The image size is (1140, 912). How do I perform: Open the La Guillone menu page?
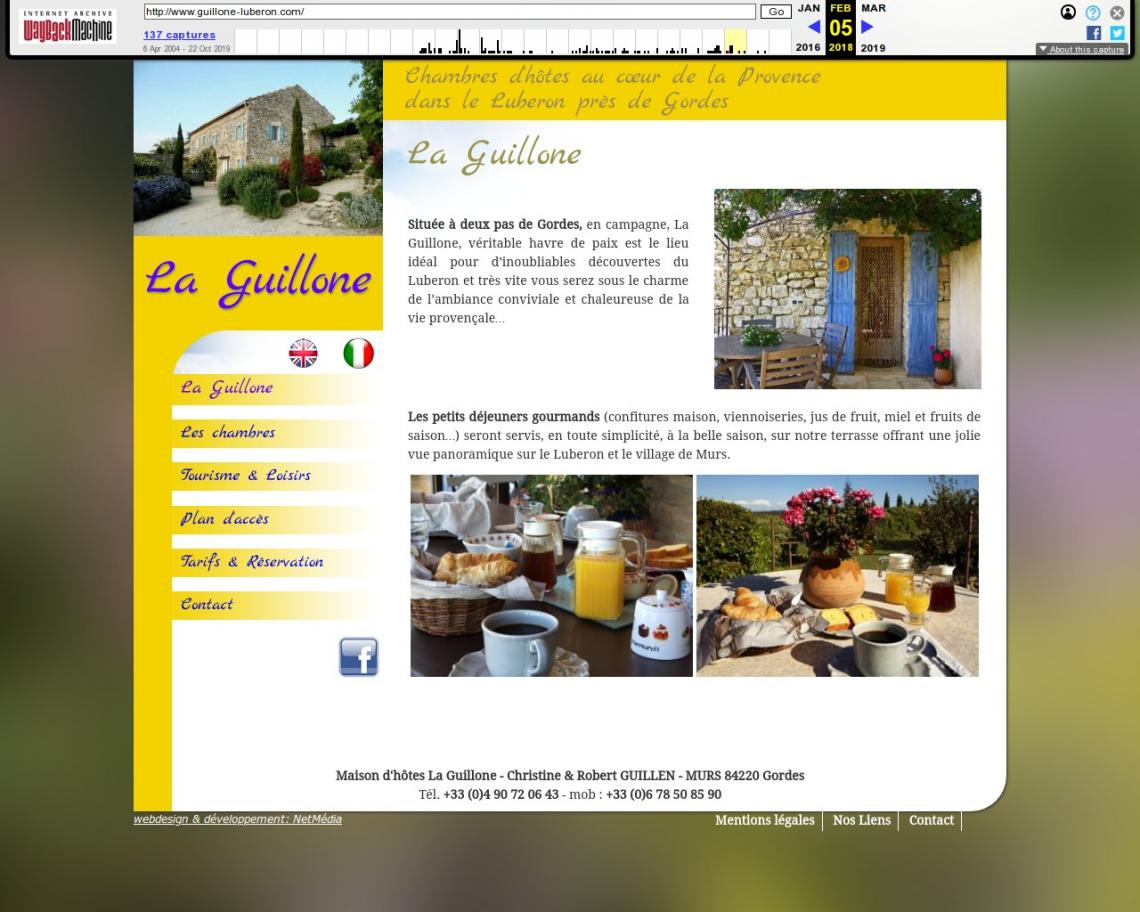pos(227,388)
